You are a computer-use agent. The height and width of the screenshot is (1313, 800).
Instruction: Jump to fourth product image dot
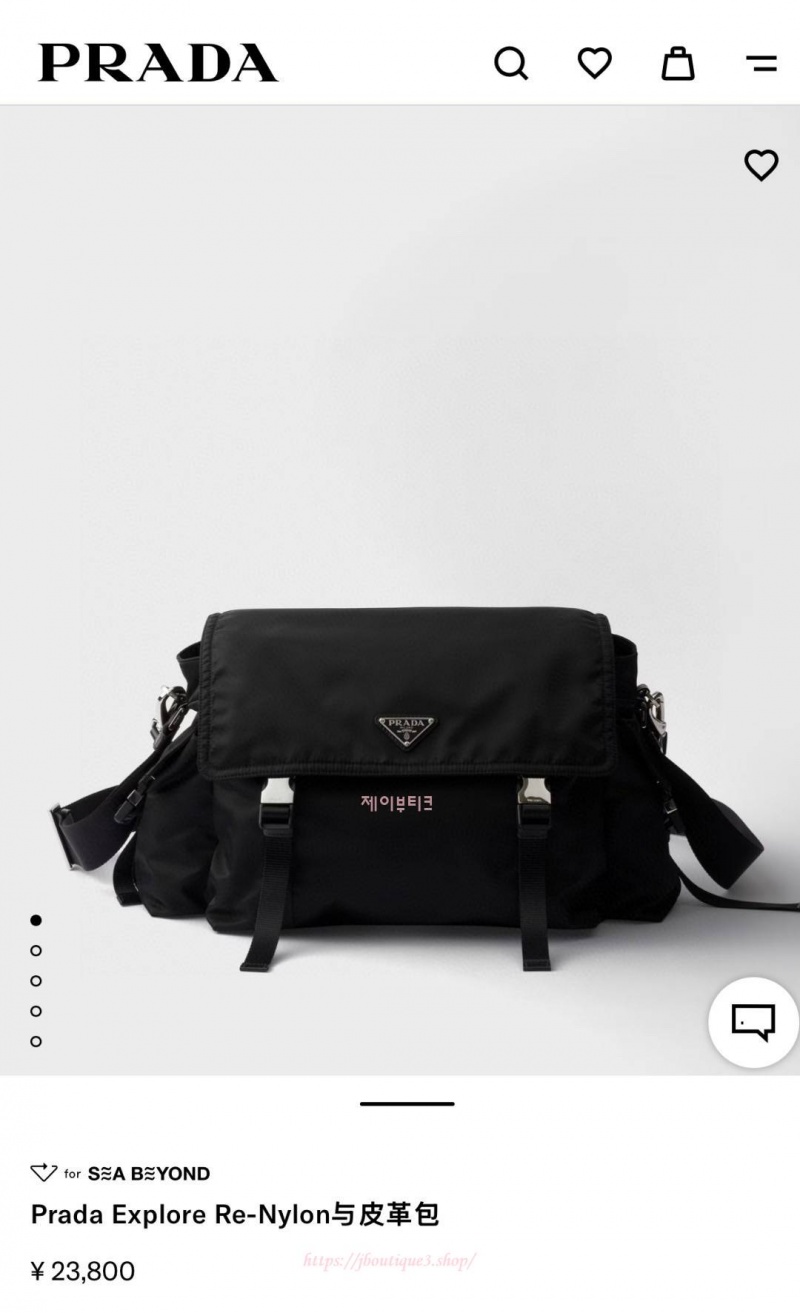coord(36,1011)
